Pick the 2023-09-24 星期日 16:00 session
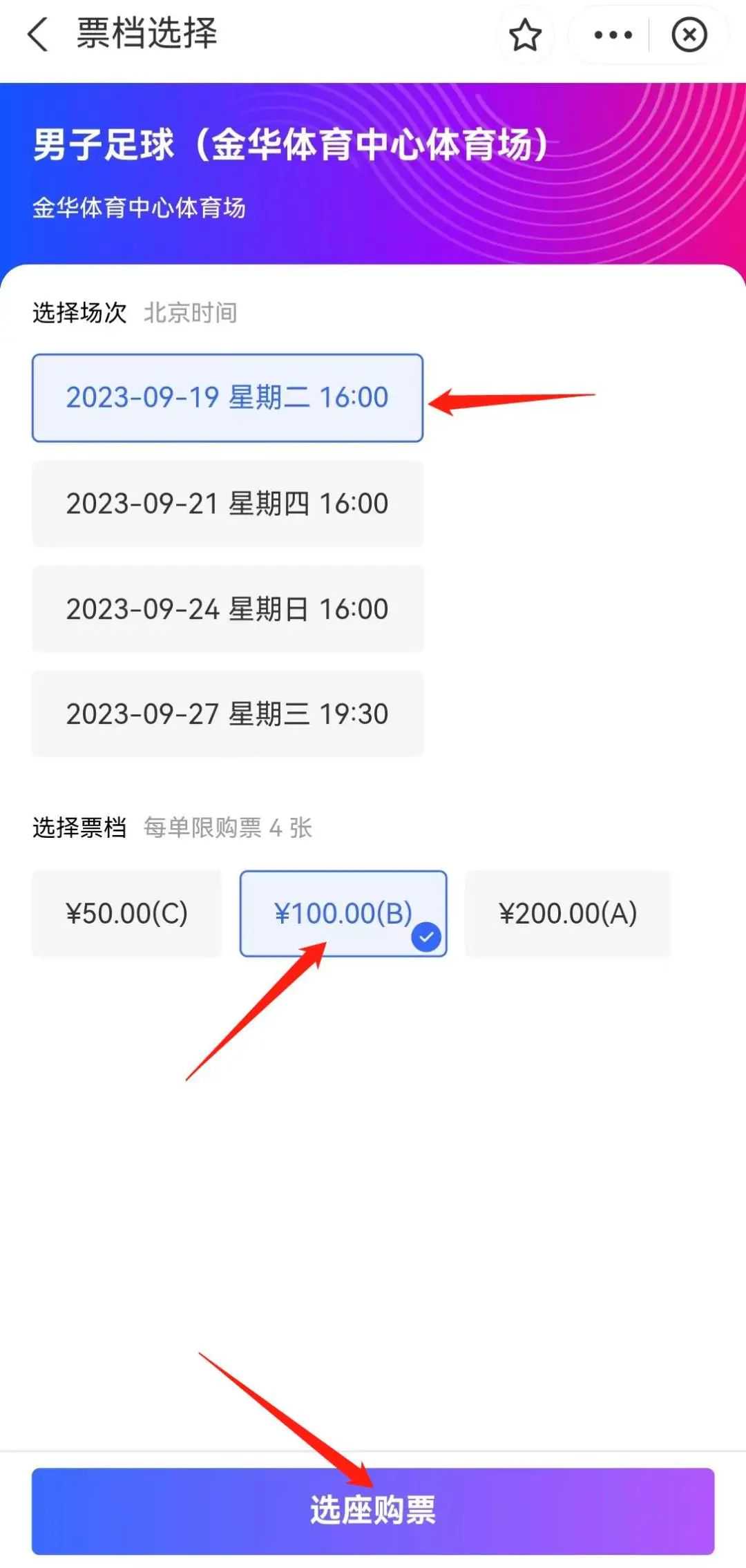The image size is (746, 1568). pos(227,609)
